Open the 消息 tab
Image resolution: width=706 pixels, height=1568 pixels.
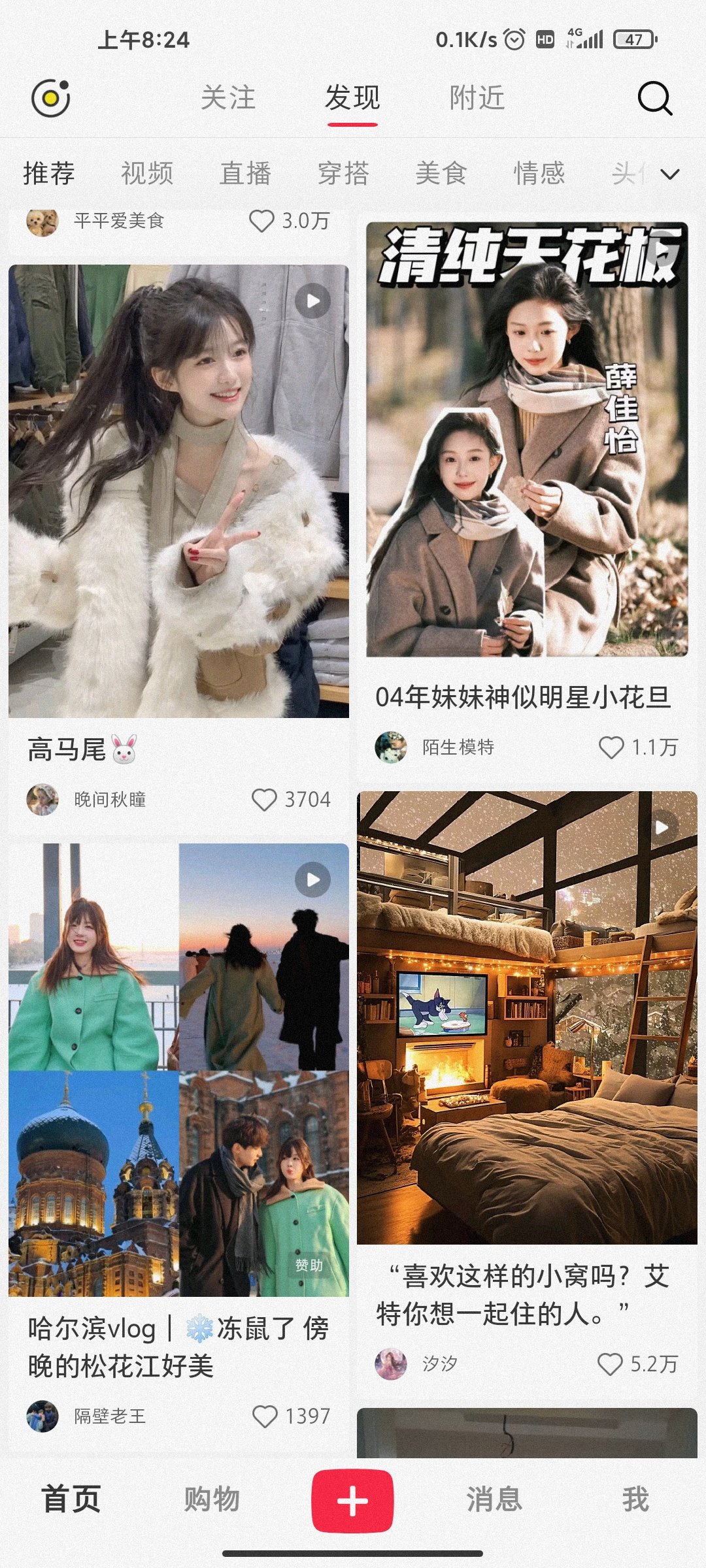pos(494,1499)
